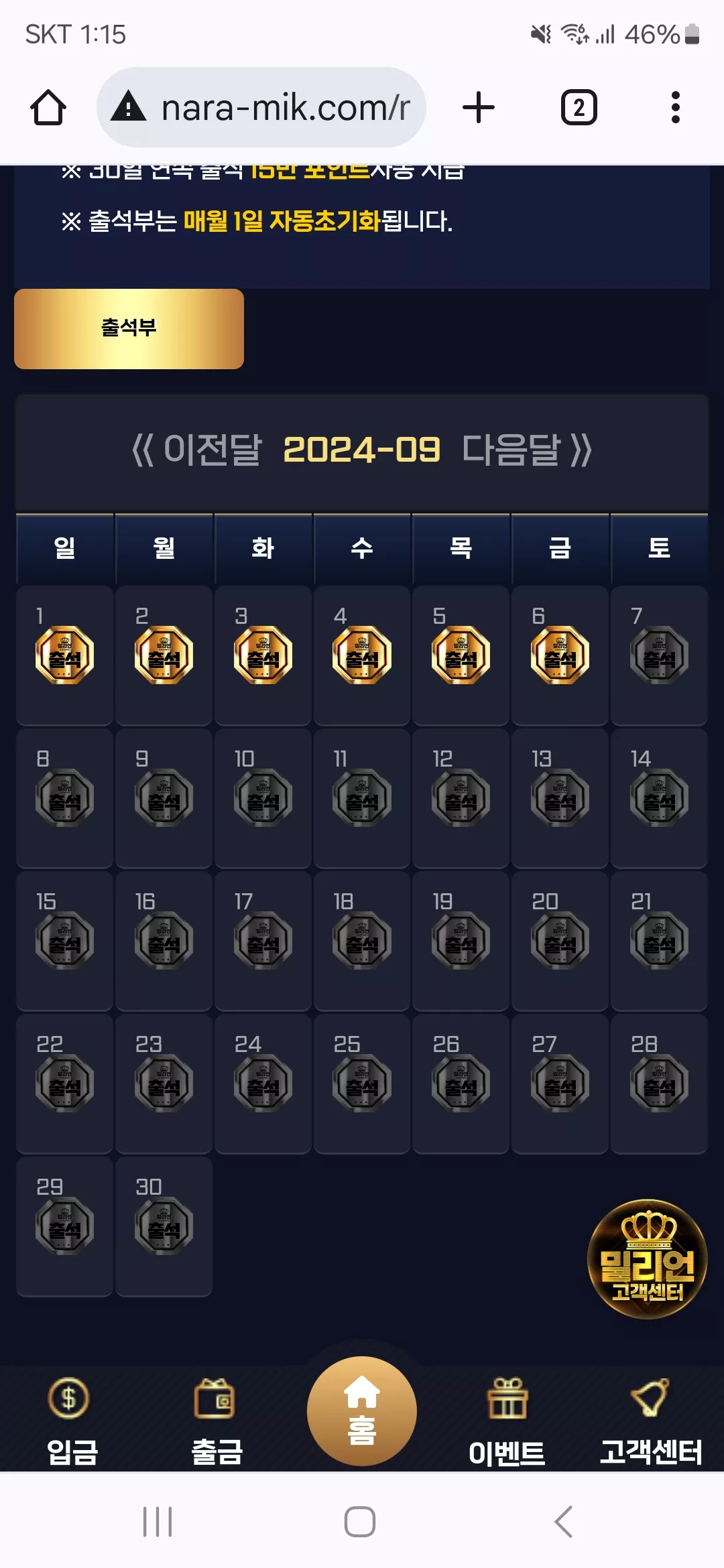The height and width of the screenshot is (1568, 724).
Task: View the two open tabs
Action: pyautogui.click(x=579, y=107)
